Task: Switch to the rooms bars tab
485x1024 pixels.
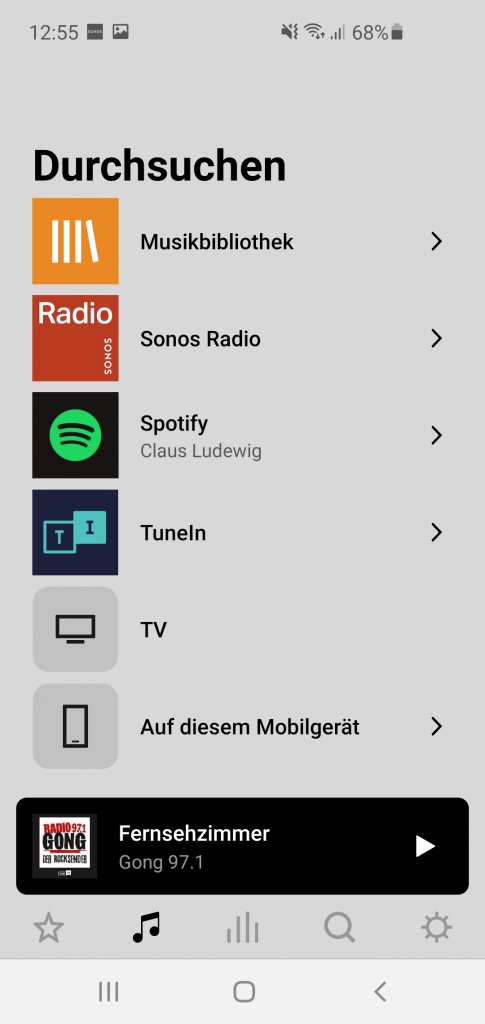Action: pyautogui.click(x=243, y=928)
